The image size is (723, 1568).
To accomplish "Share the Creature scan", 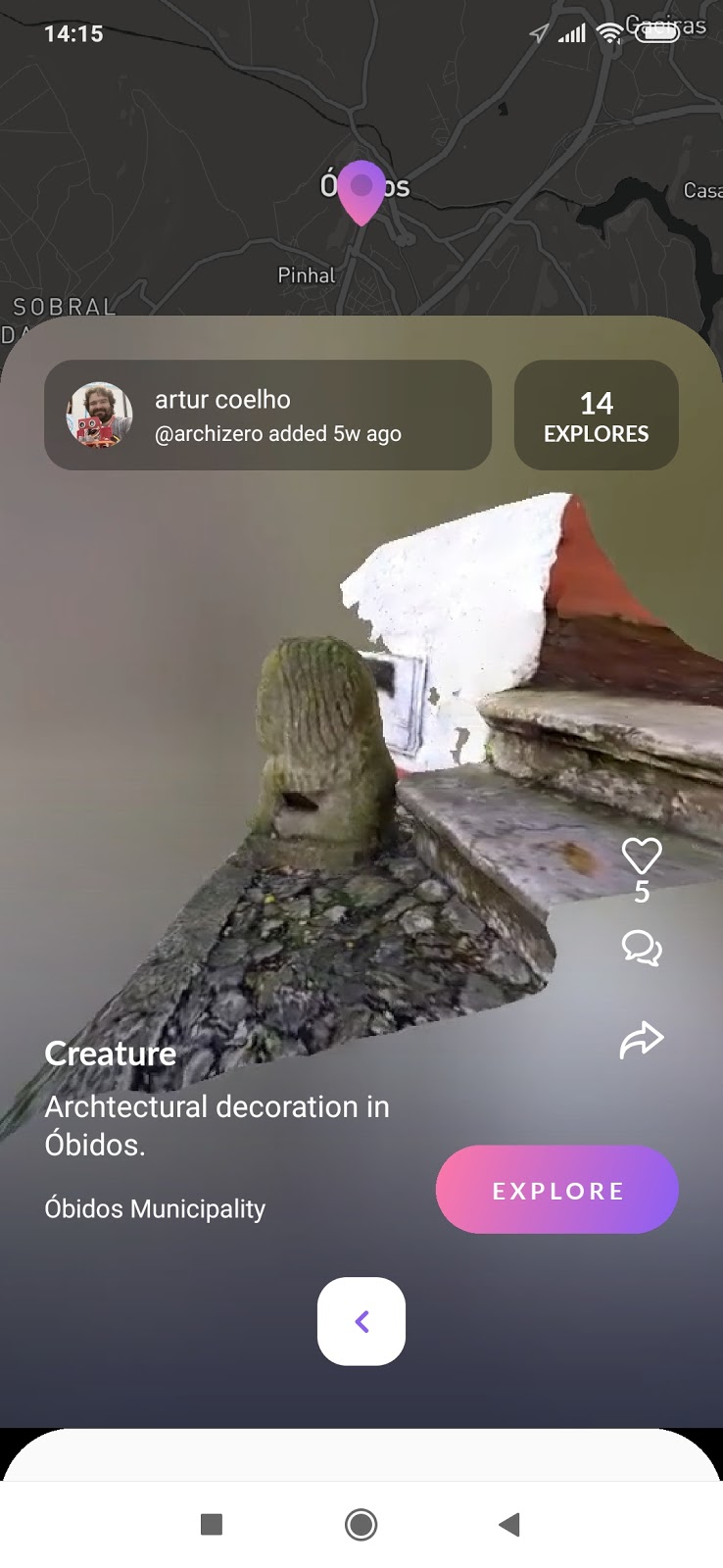I will [x=642, y=1040].
